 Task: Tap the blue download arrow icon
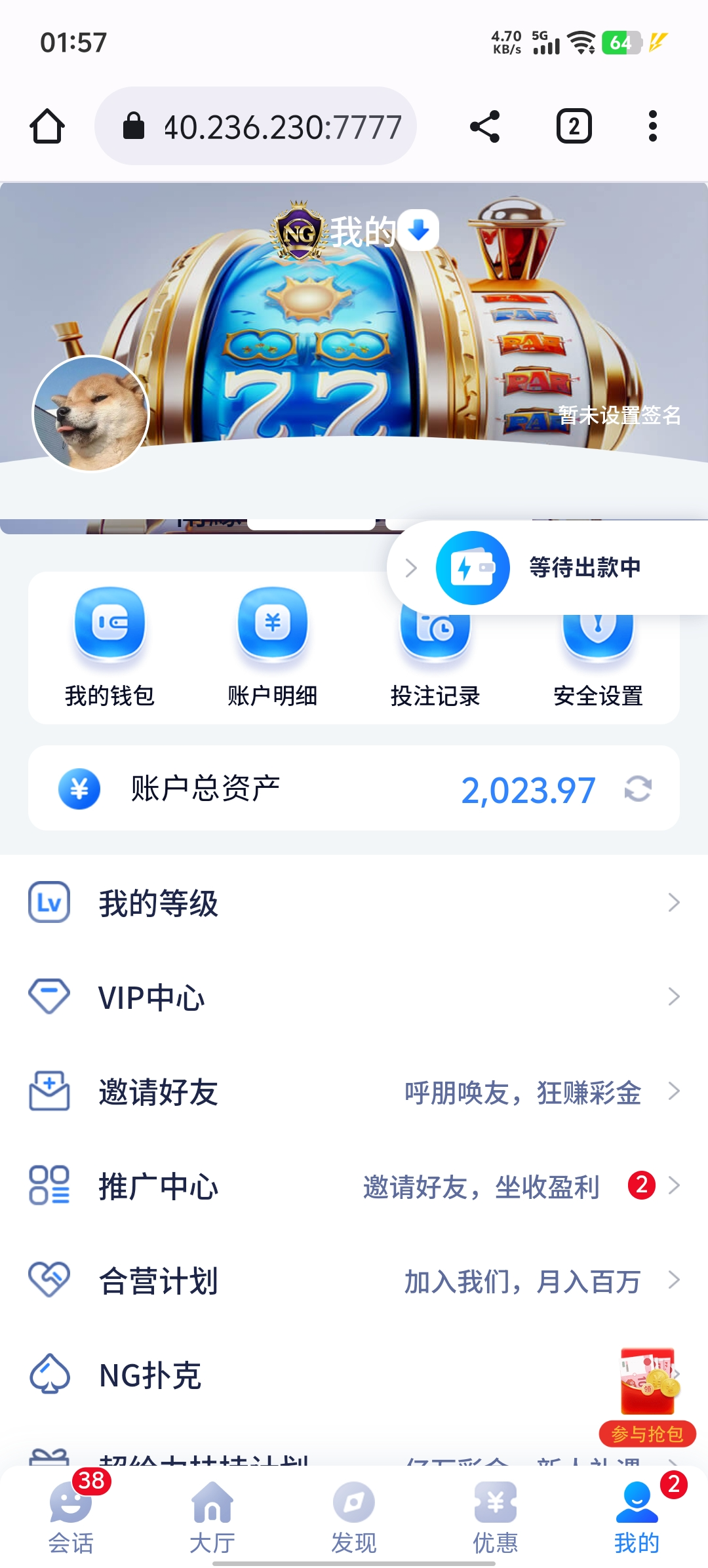[419, 230]
